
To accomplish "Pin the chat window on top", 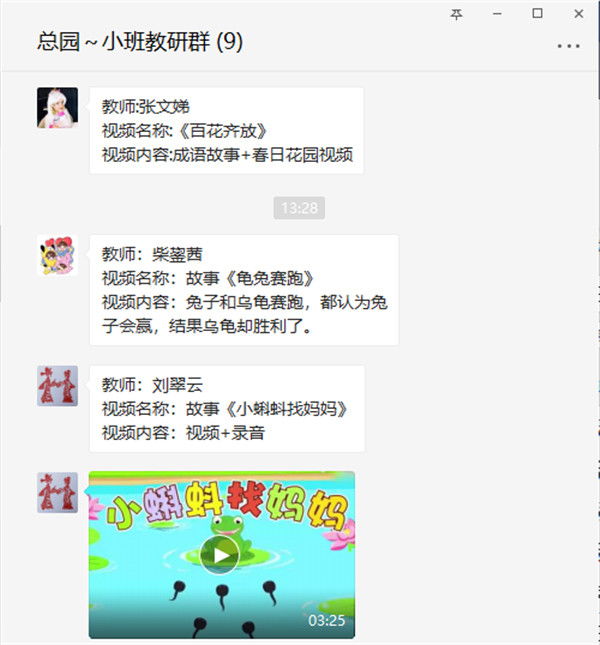I will pyautogui.click(x=457, y=13).
